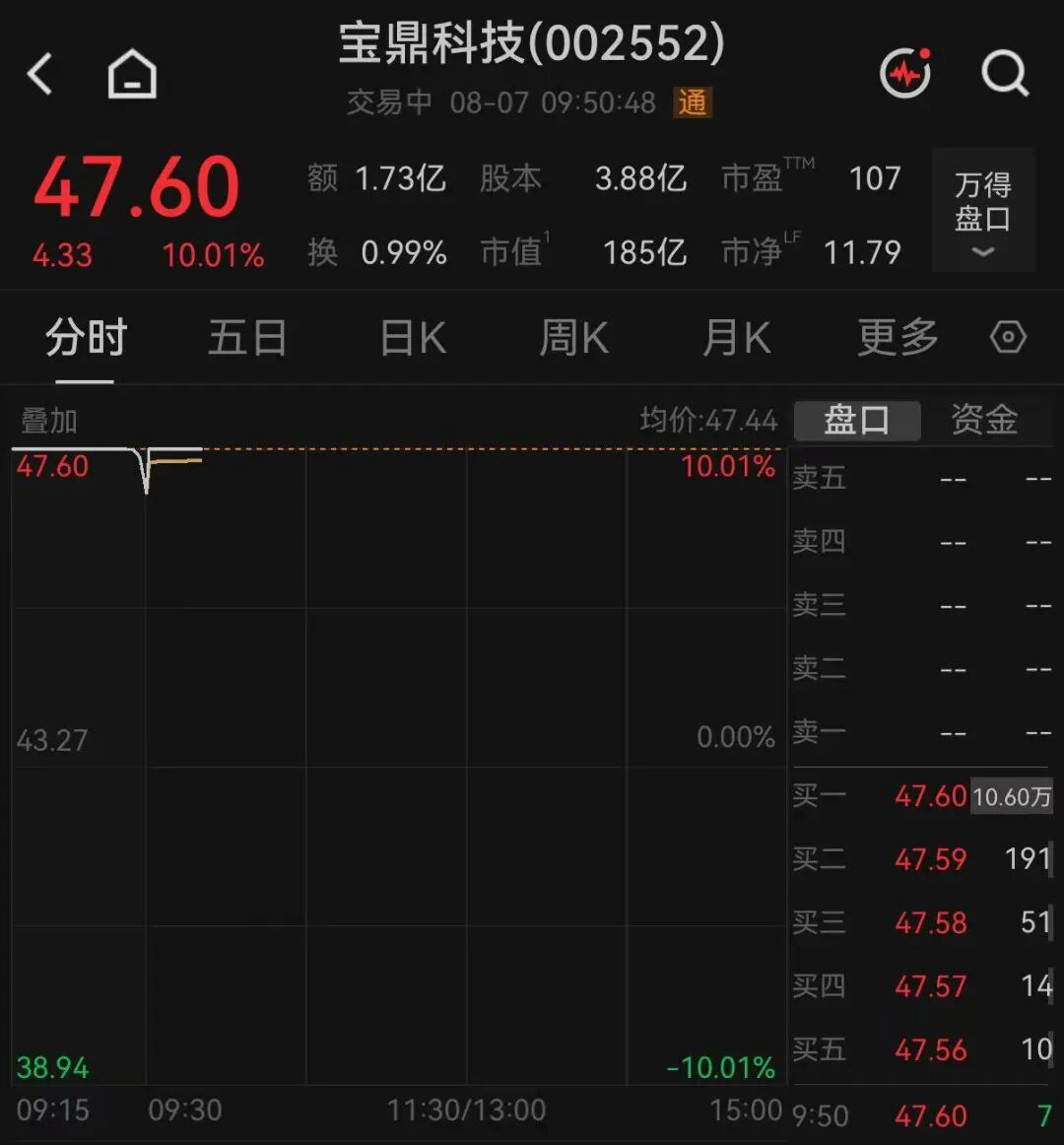The image size is (1064, 1145).
Task: Switch to the 五日 chart tab
Action: 247,337
